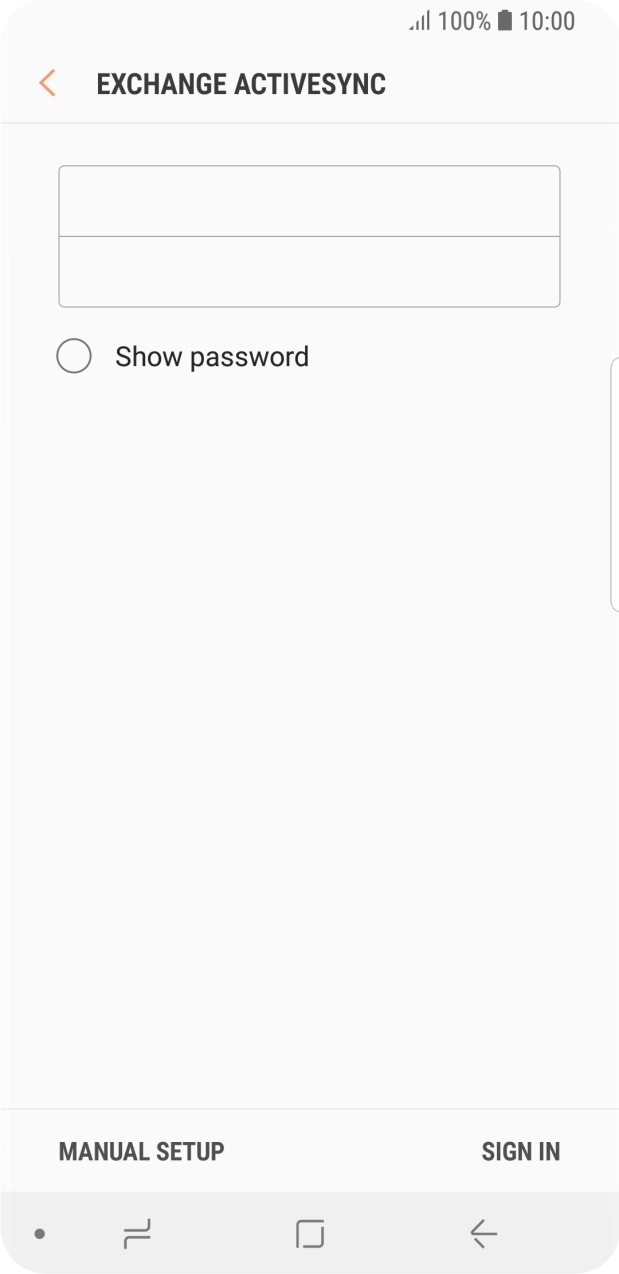The height and width of the screenshot is (1274, 619).
Task: Enable the Show password option
Action: (x=74, y=356)
